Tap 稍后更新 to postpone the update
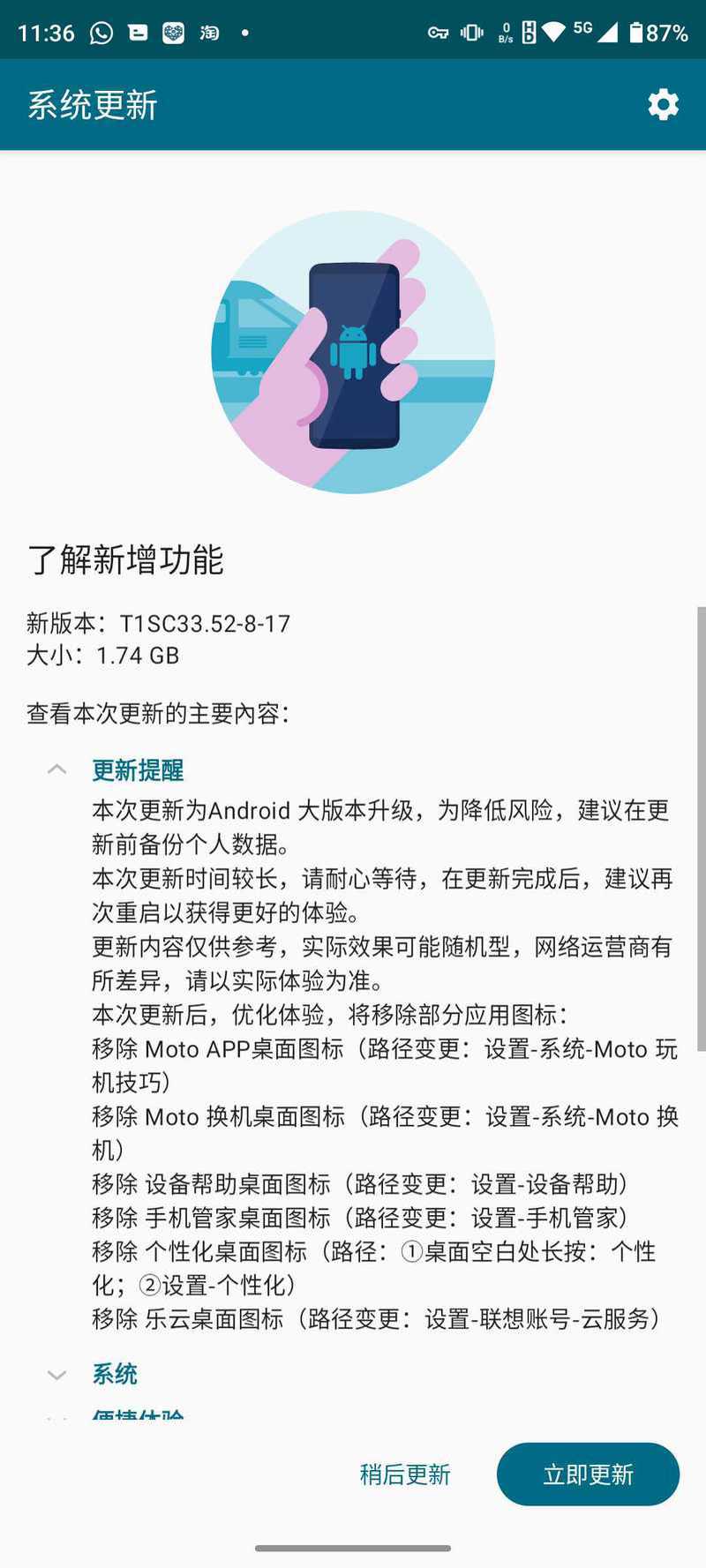Screen dimensions: 706x1568 (405, 1474)
